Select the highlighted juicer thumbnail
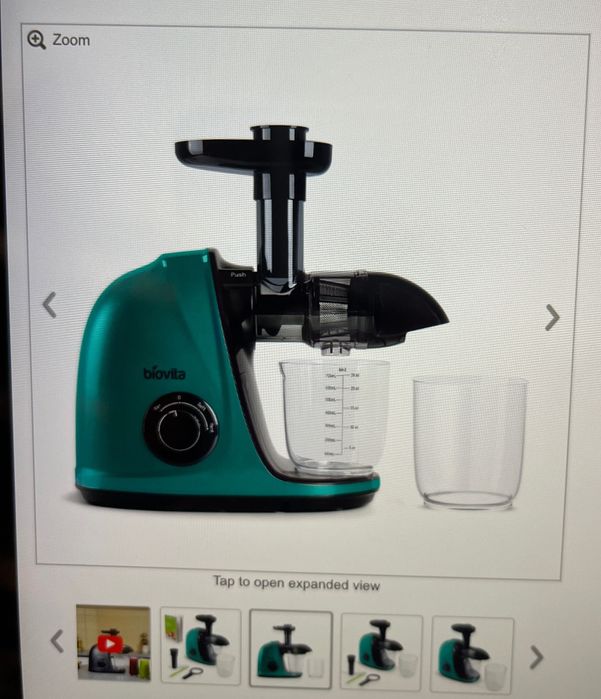This screenshot has width=601, height=699. pyautogui.click(x=290, y=649)
